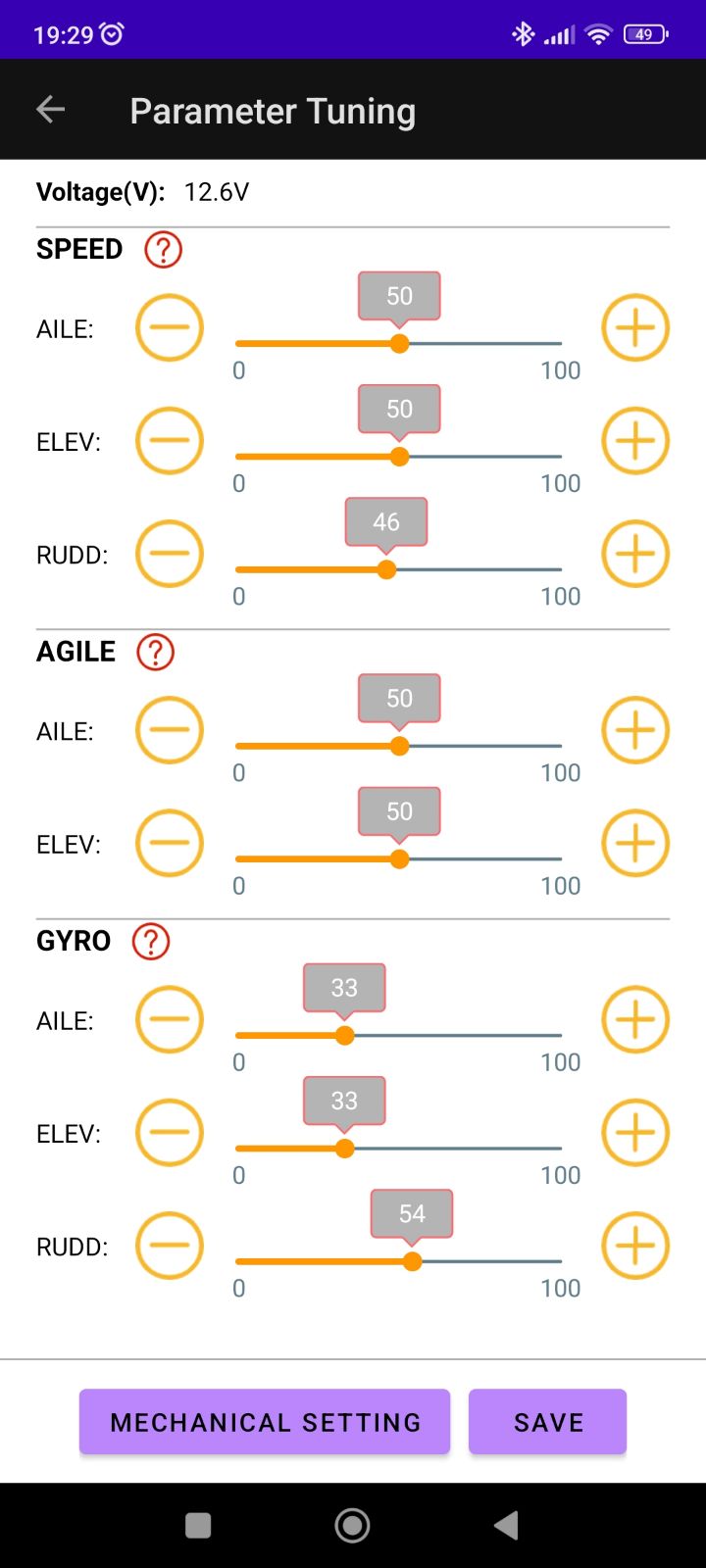
Task: Go to the system home screen
Action: [x=352, y=1525]
